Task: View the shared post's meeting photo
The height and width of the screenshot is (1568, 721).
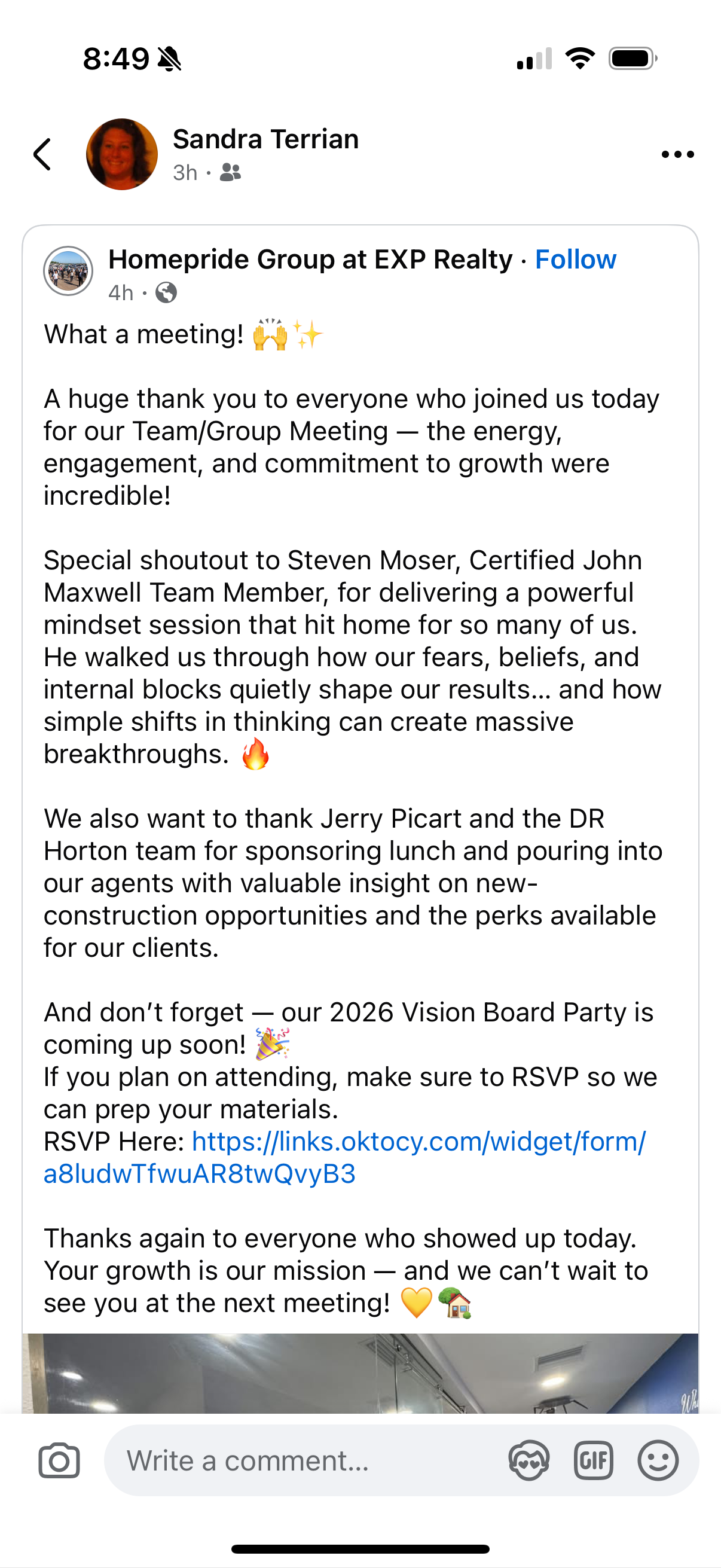Action: point(360,1372)
